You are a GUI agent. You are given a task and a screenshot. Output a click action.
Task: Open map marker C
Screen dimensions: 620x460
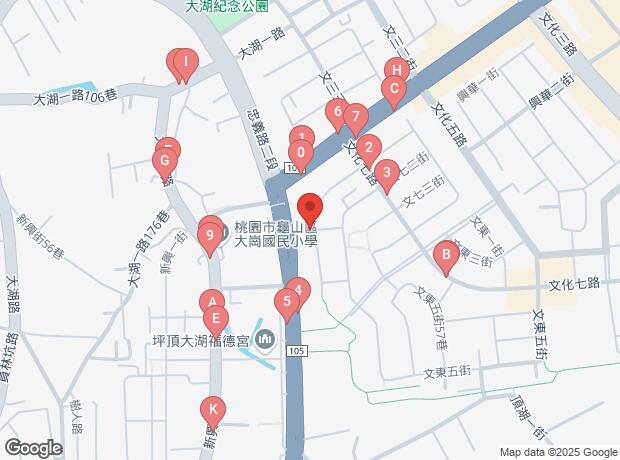tap(394, 90)
